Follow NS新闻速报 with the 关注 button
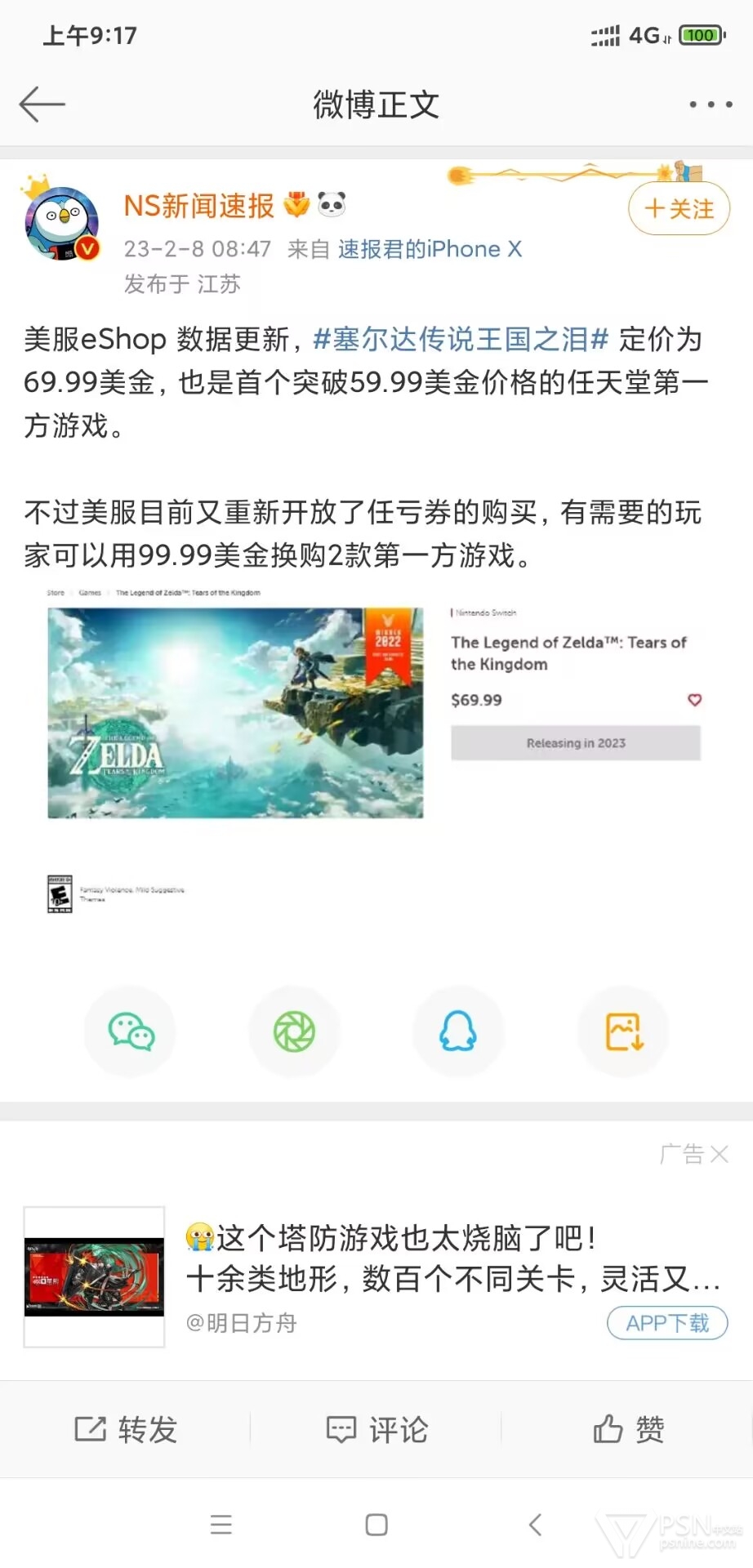This screenshot has height=1568, width=753. (679, 209)
